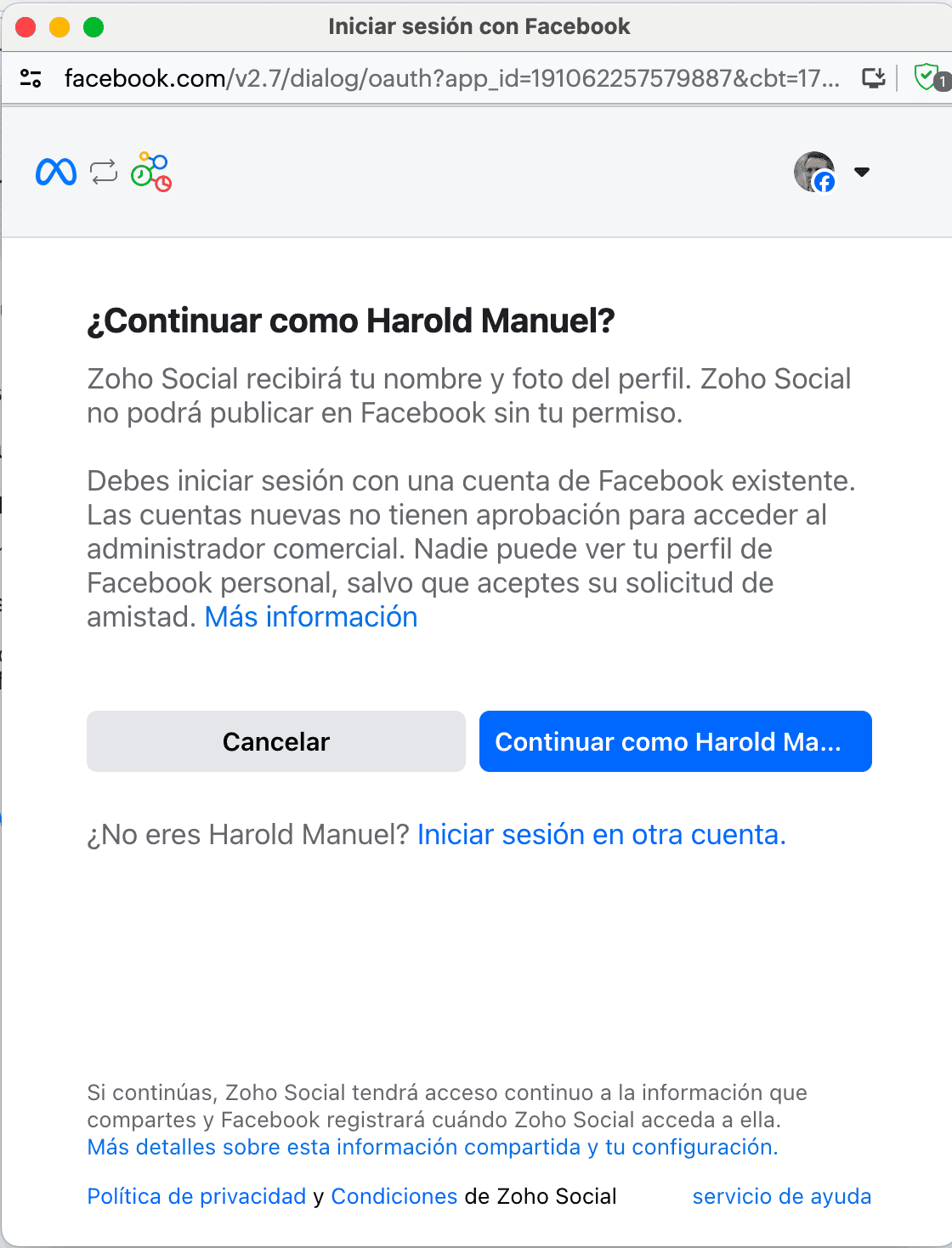Close the window with red button
This screenshot has width=952, height=1248.
(x=25, y=27)
